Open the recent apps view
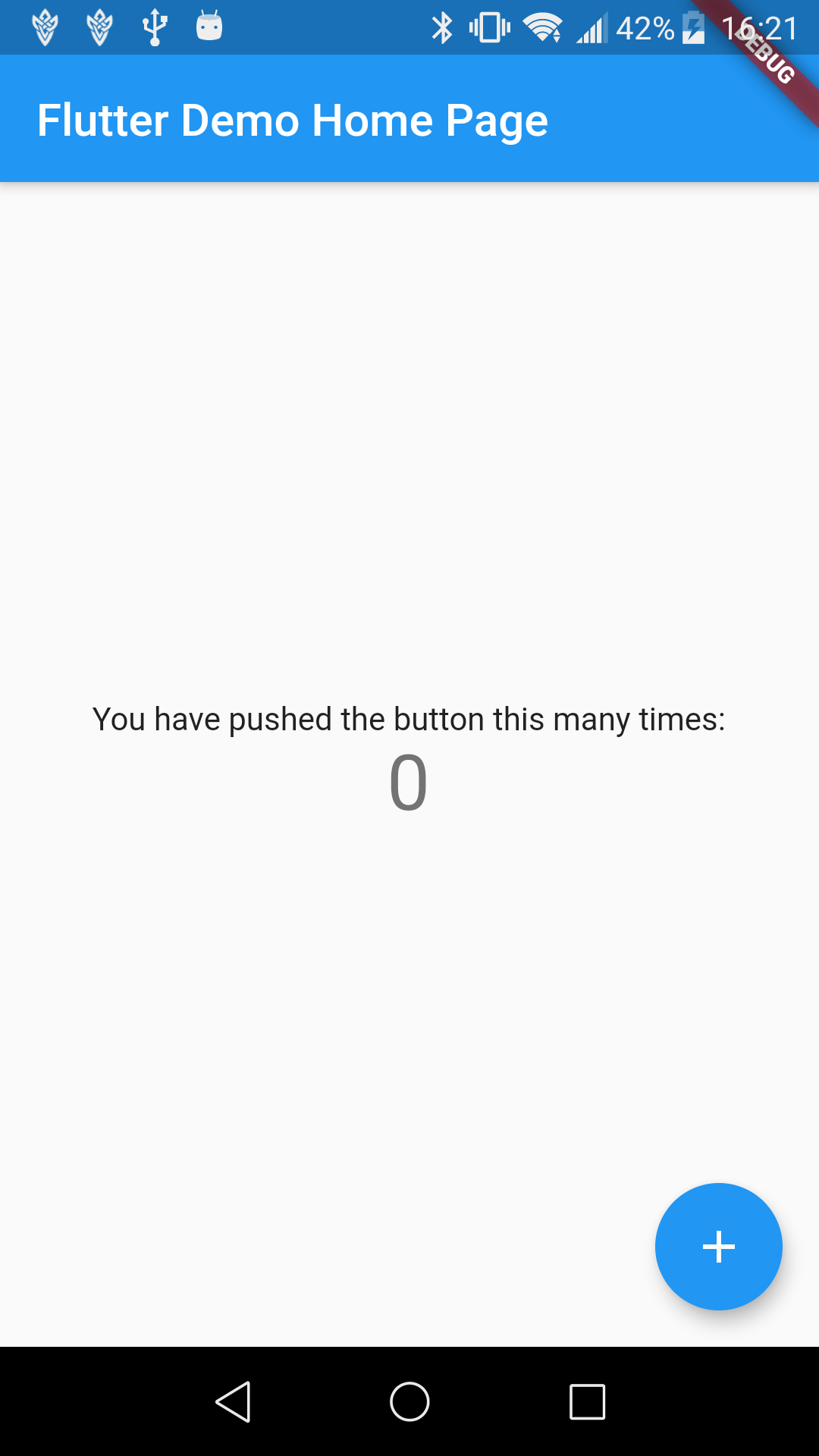 (587, 1401)
